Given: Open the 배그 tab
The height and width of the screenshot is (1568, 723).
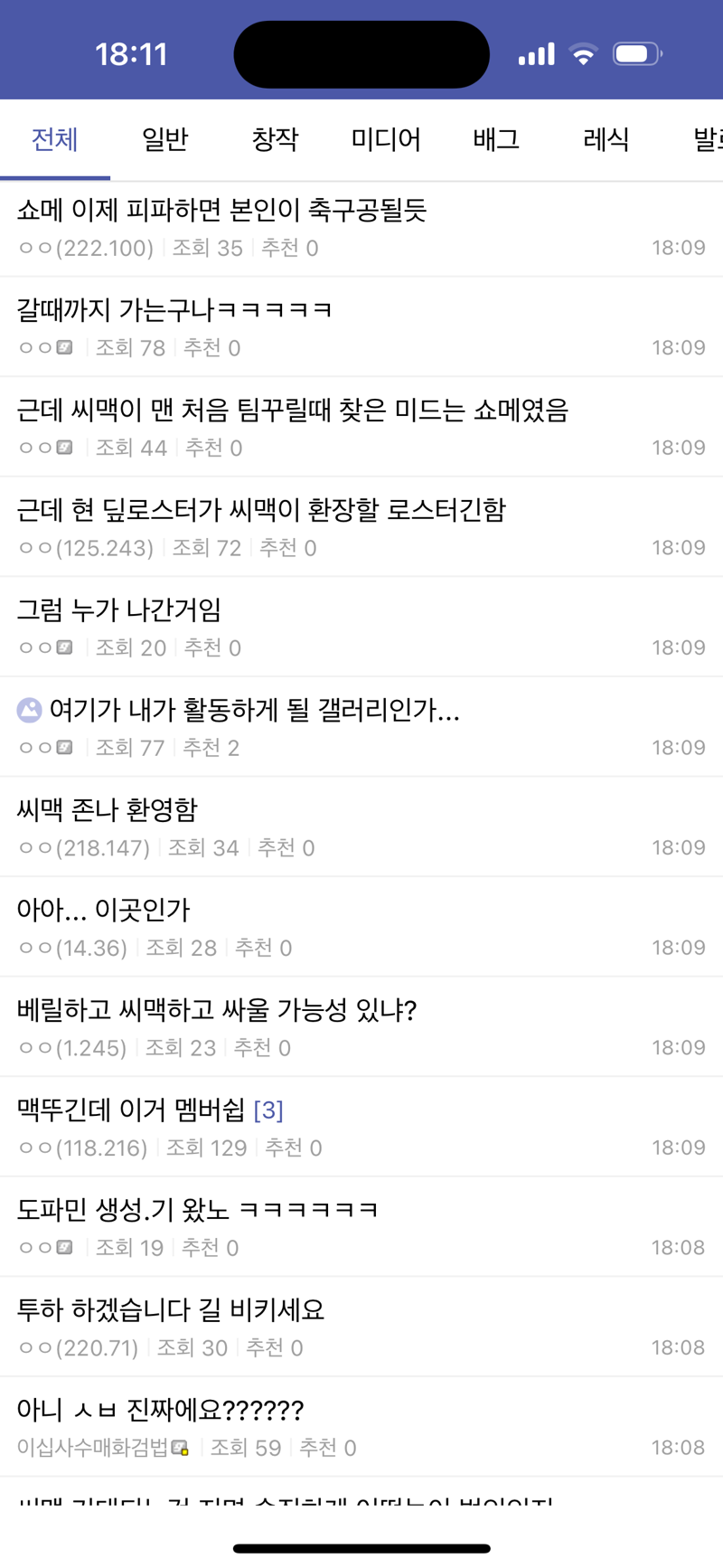Looking at the screenshot, I should [496, 139].
